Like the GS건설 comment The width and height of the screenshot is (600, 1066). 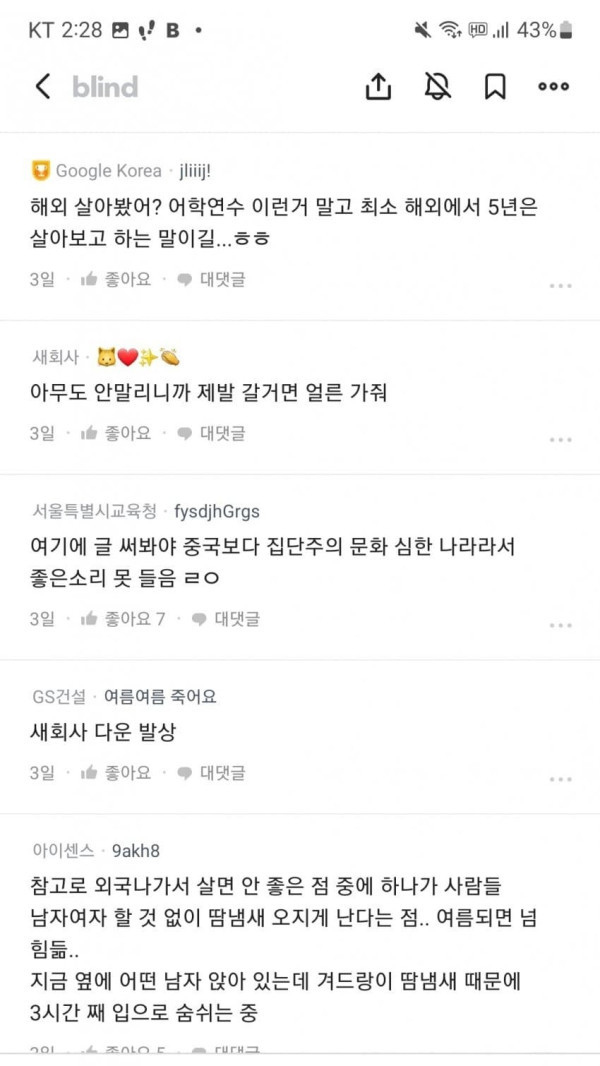coord(115,772)
